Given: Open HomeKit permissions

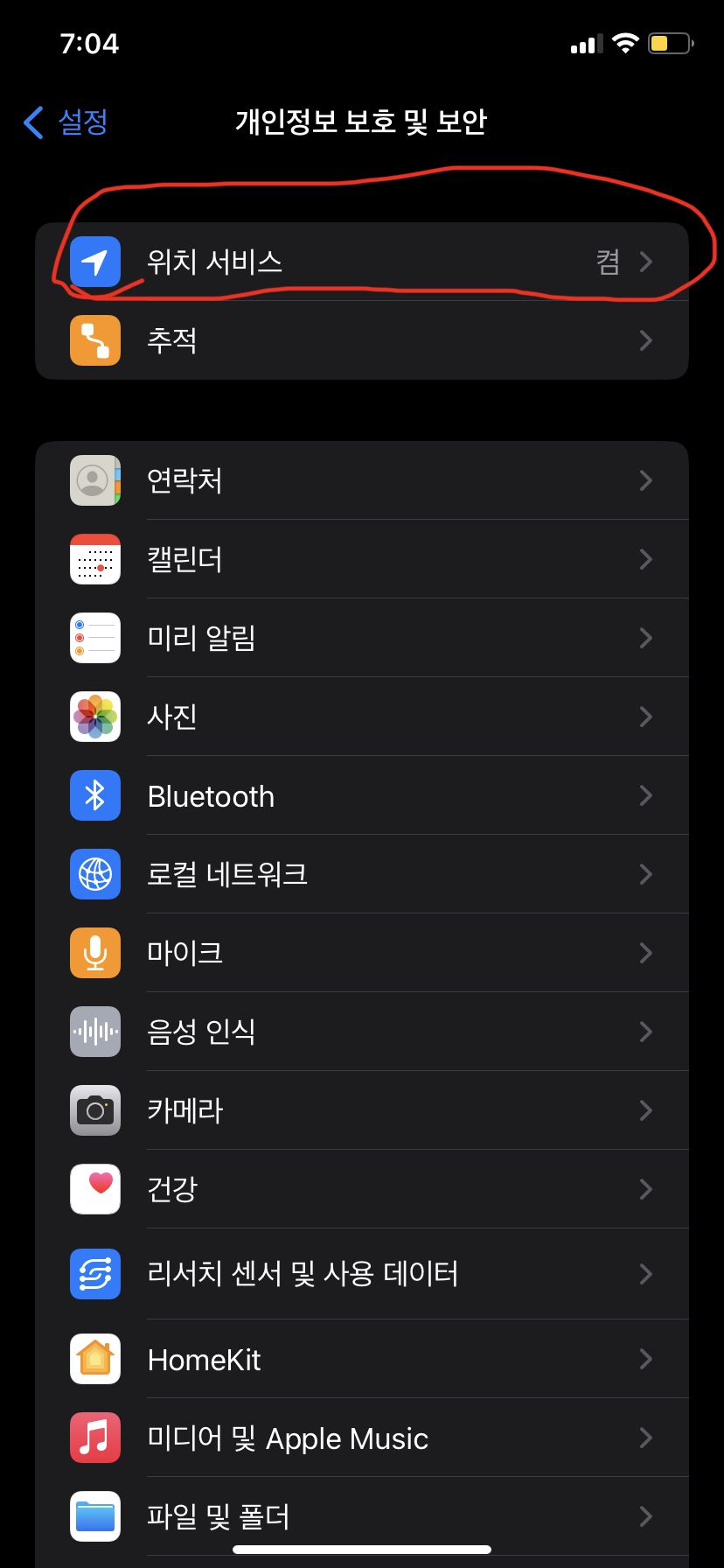Looking at the screenshot, I should coord(362,1359).
